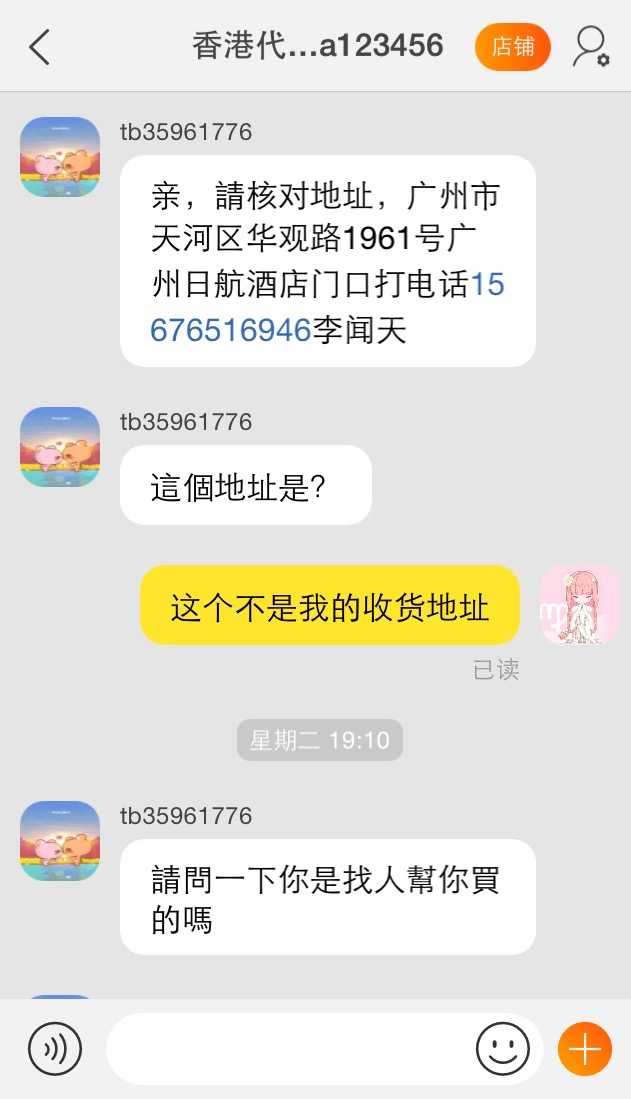Viewport: 631px width, 1099px height.
Task: Open the orange plus attachments menu
Action: (x=584, y=1049)
